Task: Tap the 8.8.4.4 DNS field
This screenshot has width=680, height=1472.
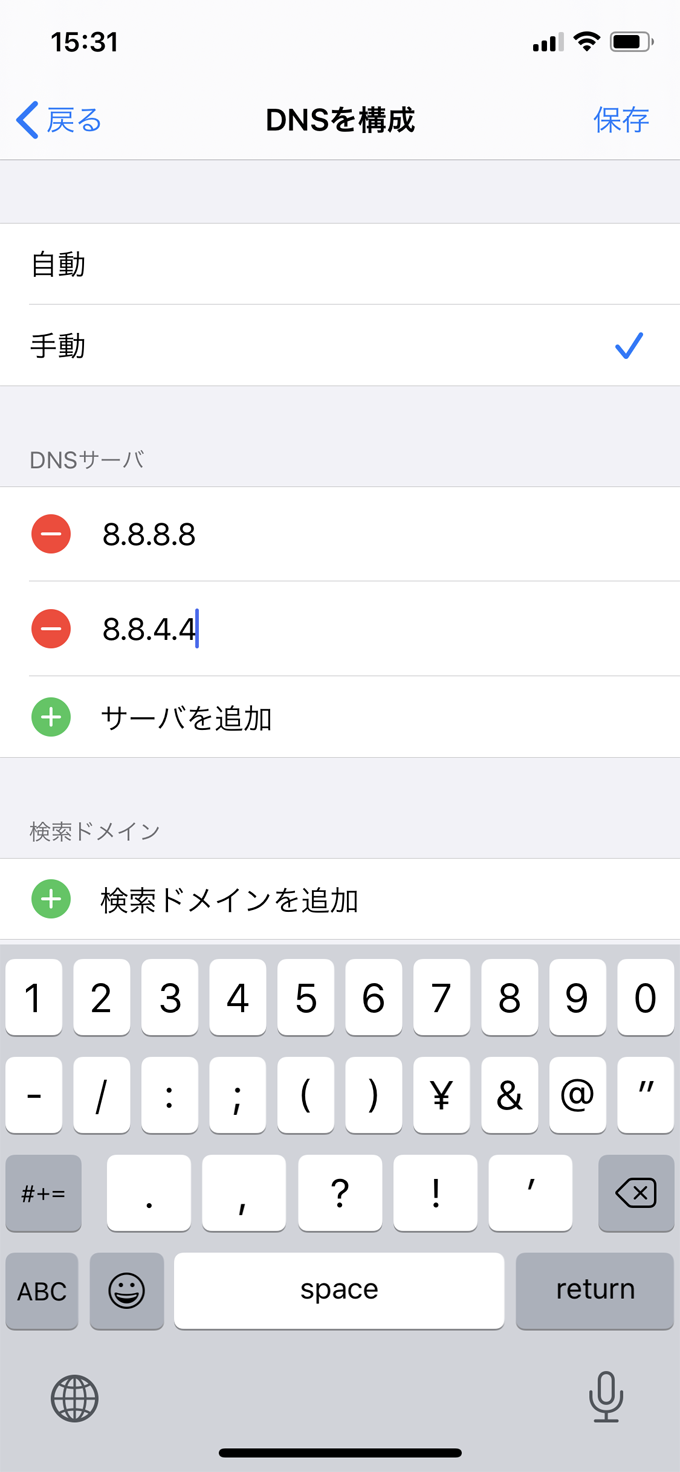Action: pos(380,629)
